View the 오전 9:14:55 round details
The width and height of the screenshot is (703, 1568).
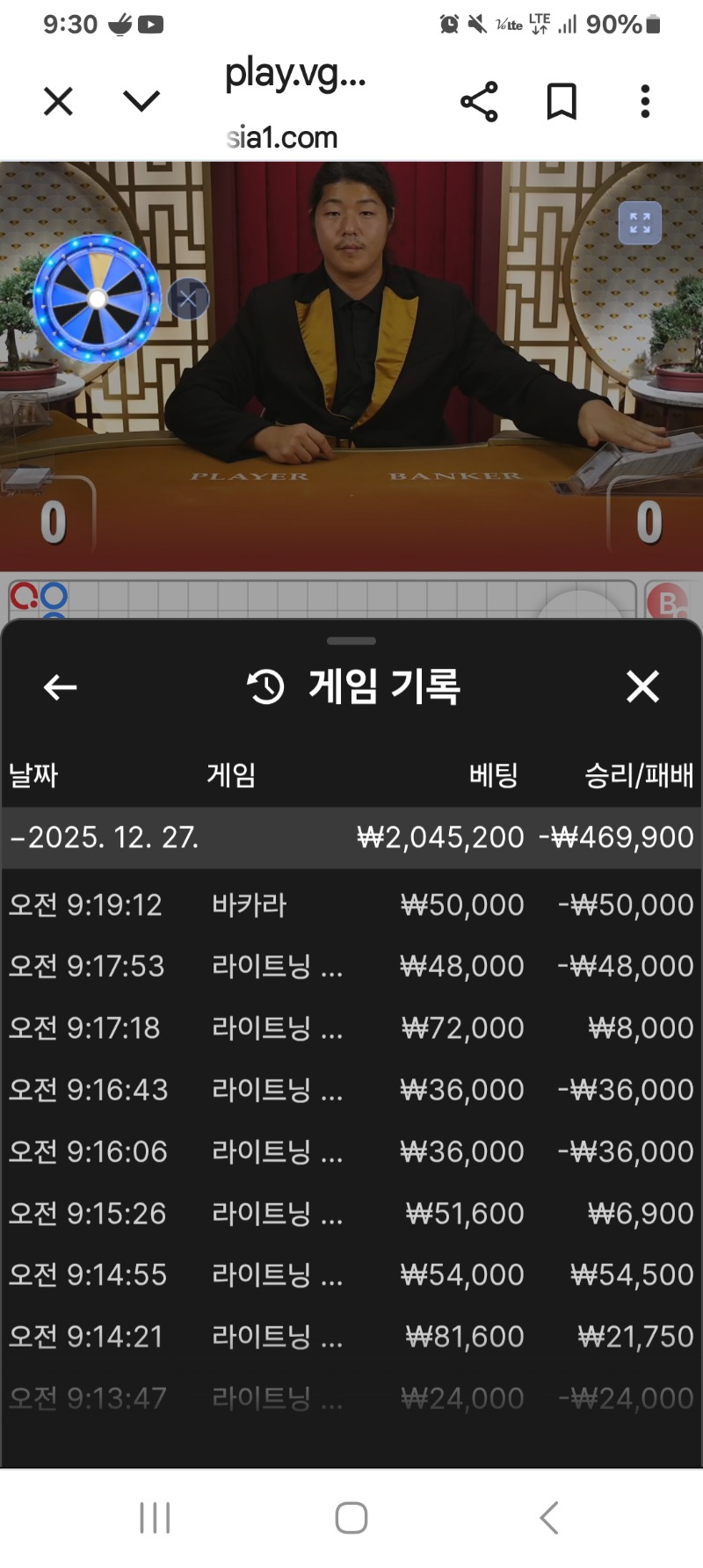tap(351, 1275)
